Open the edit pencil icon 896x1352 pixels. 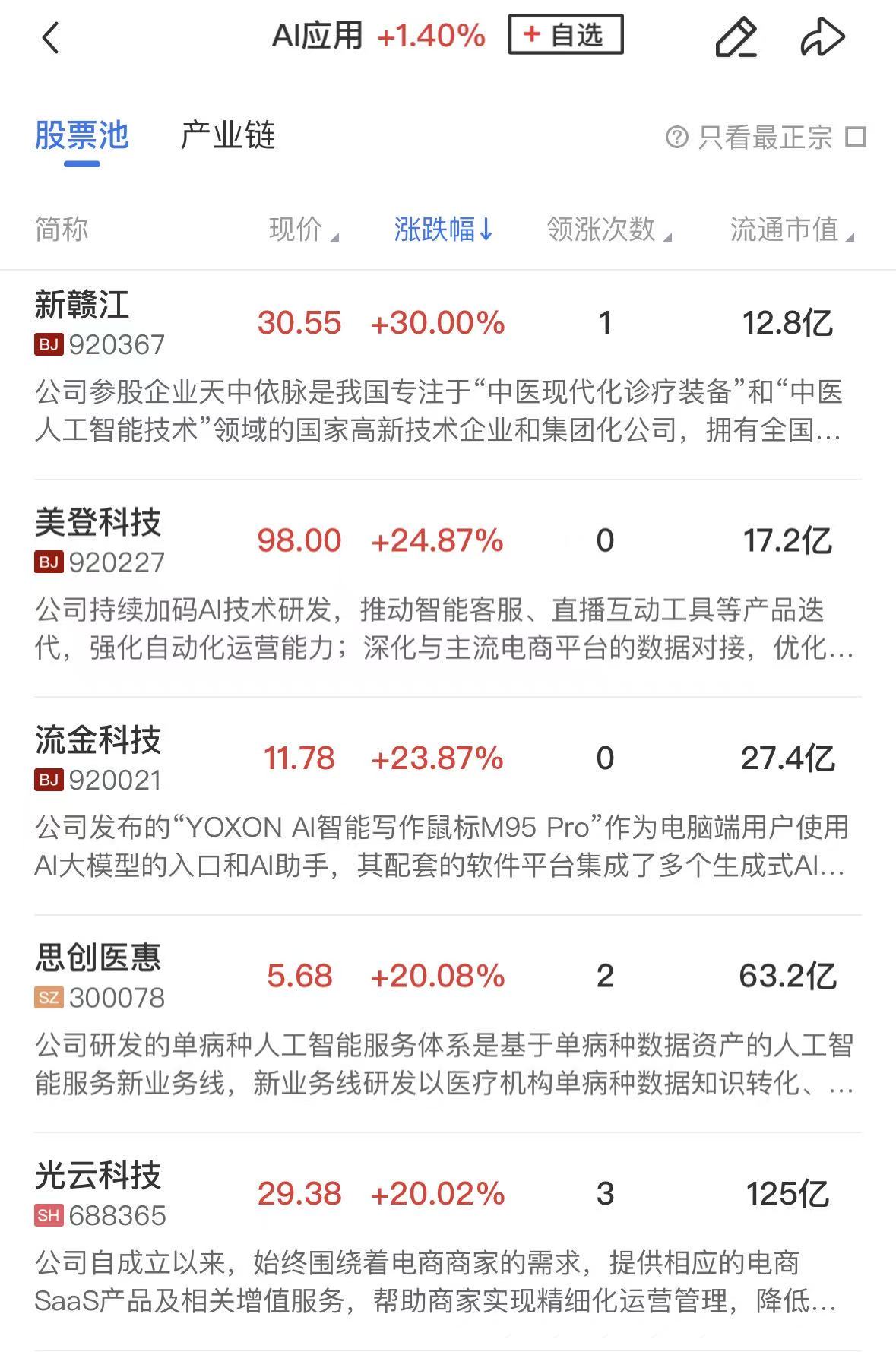coord(736,37)
